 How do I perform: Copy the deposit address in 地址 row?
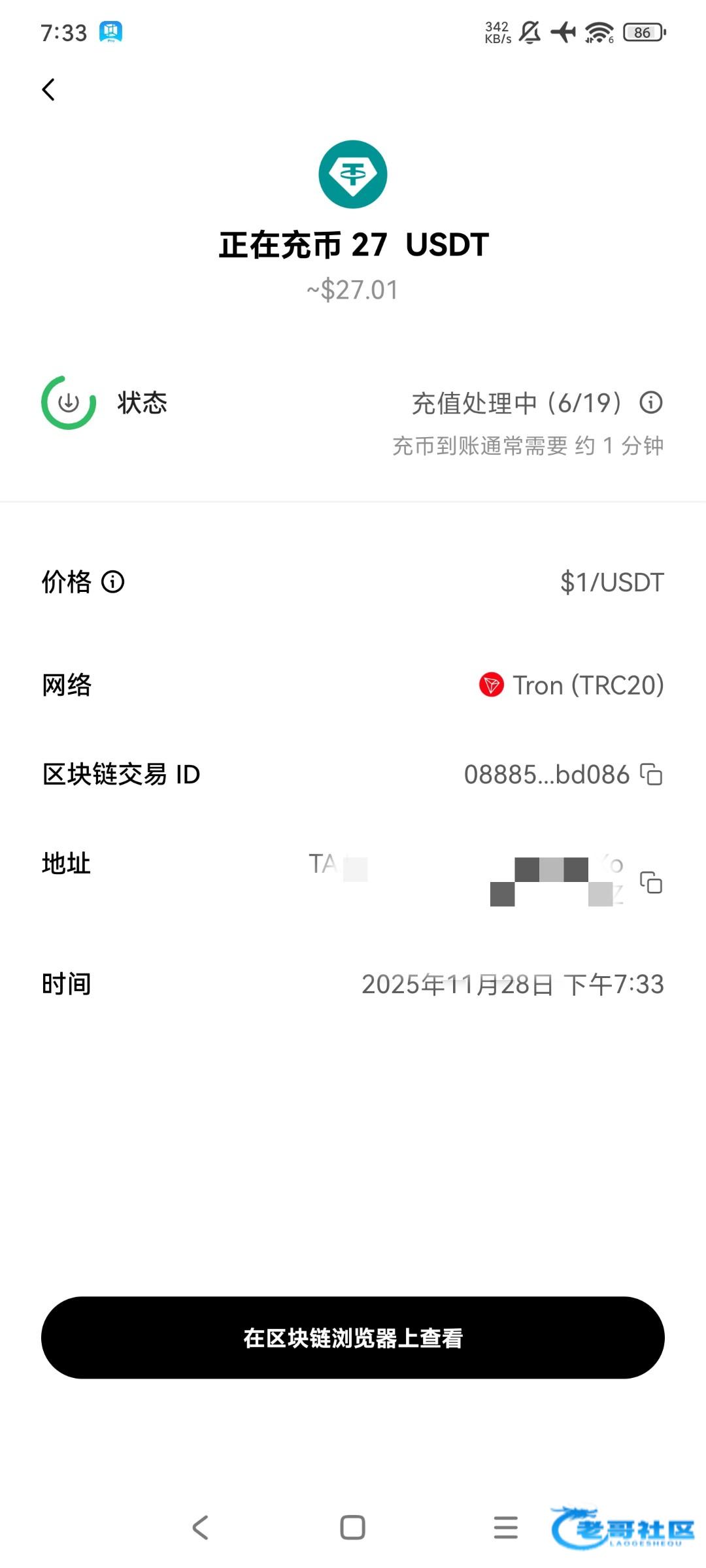click(x=651, y=882)
